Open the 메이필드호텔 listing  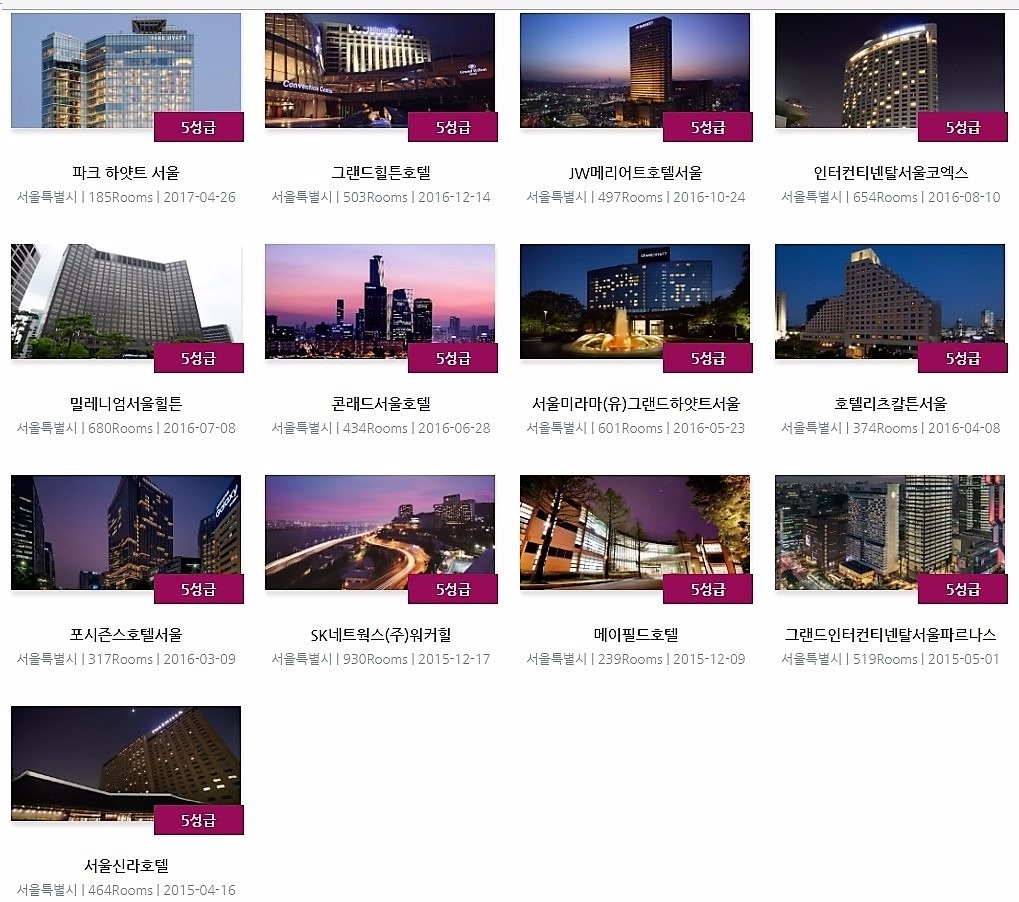(x=635, y=533)
